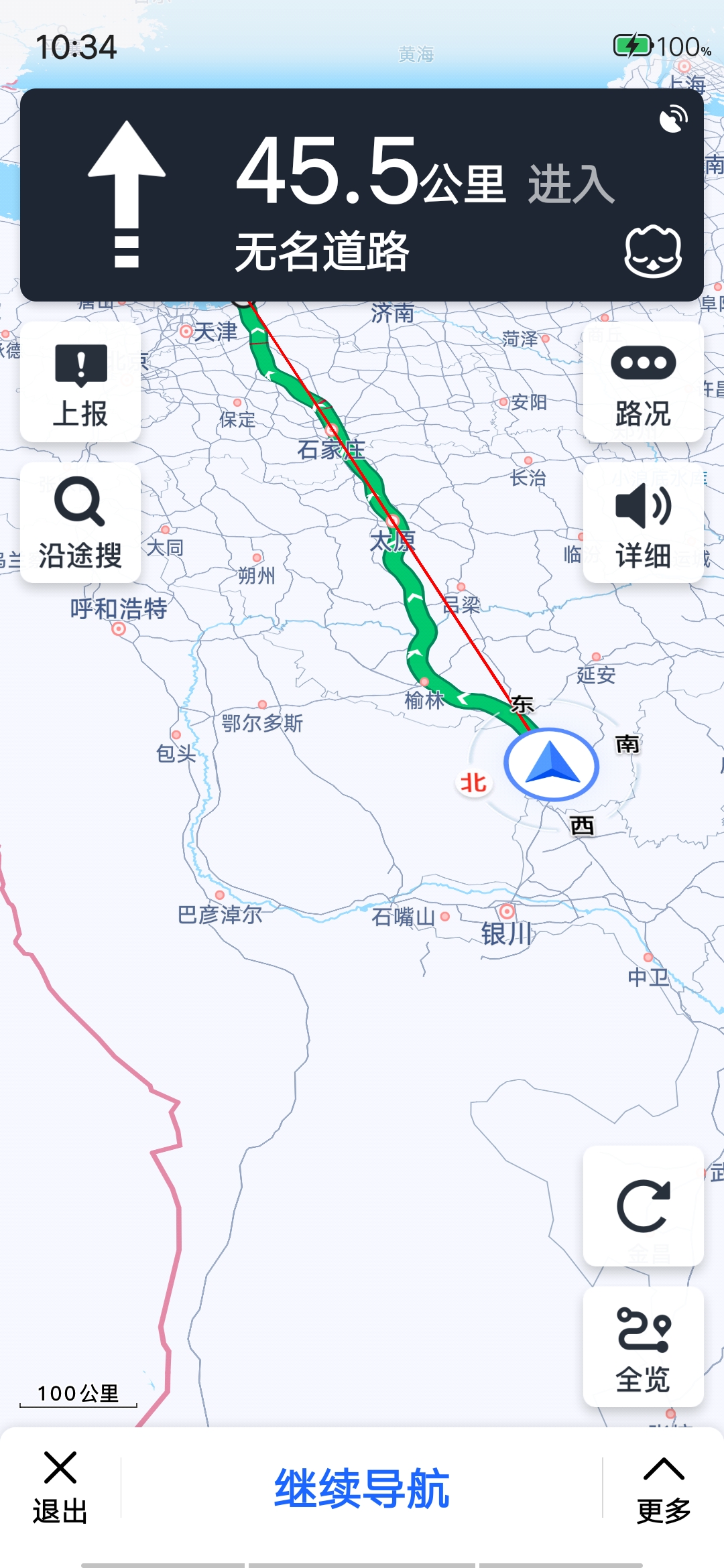Tap 继续导航 to resume navigation
The width and height of the screenshot is (724, 1568).
[362, 1488]
